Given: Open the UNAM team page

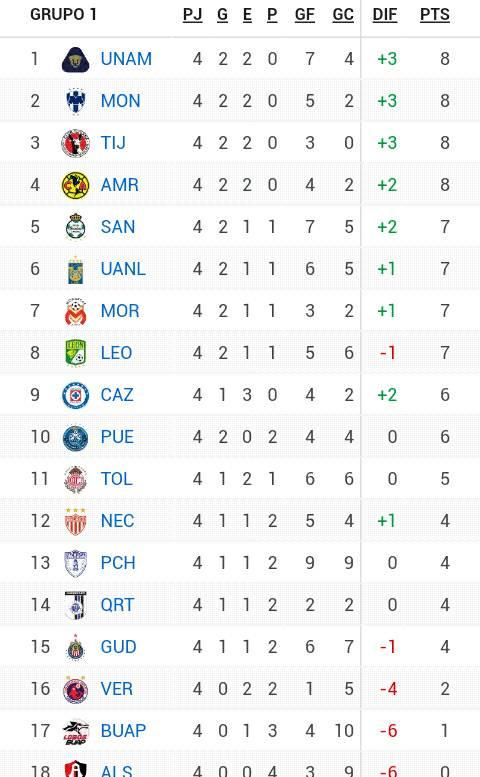Looking at the screenshot, I should (126, 59).
